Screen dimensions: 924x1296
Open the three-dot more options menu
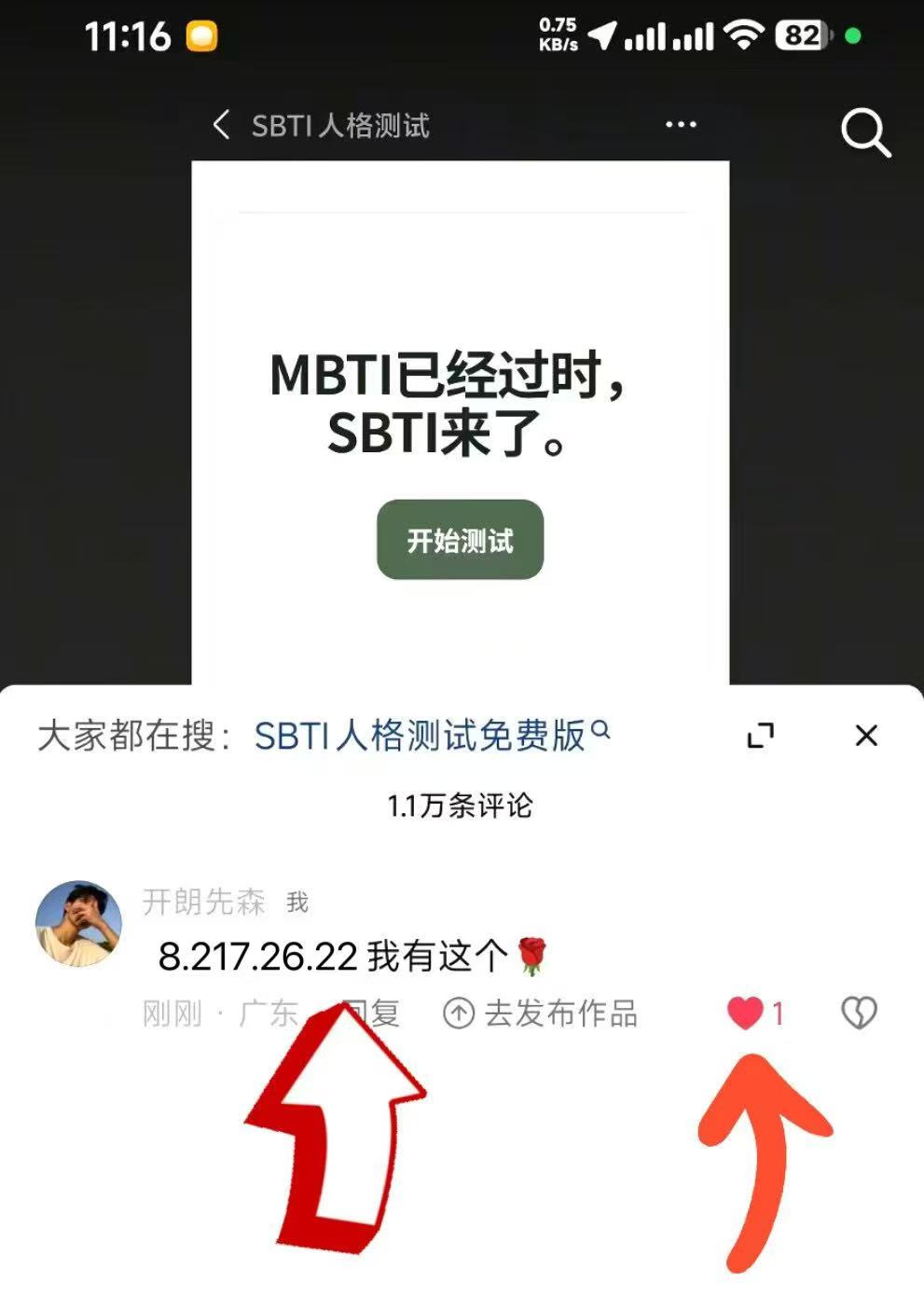[679, 123]
